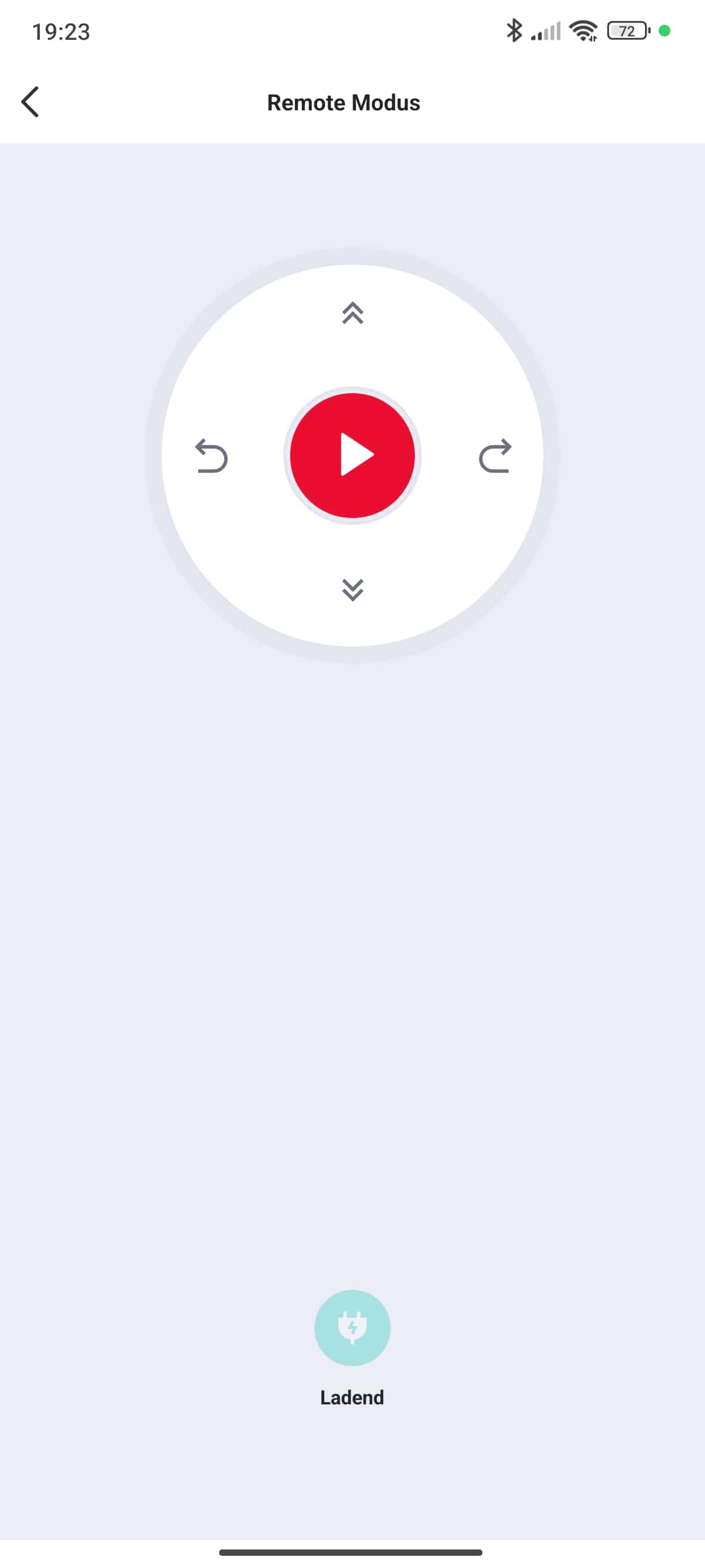Go back from Remote Modus

pos(30,102)
